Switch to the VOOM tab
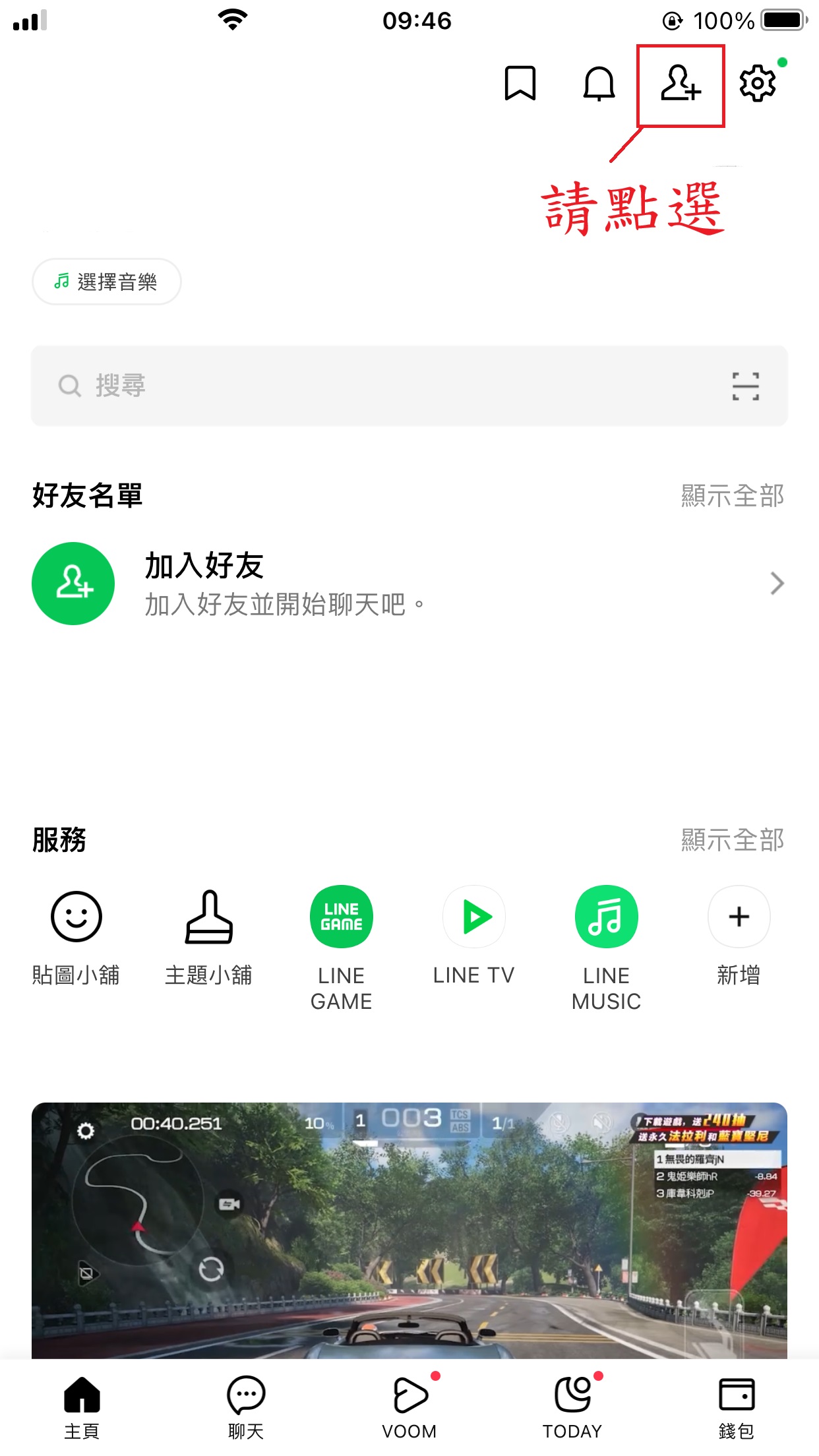 click(x=409, y=1406)
